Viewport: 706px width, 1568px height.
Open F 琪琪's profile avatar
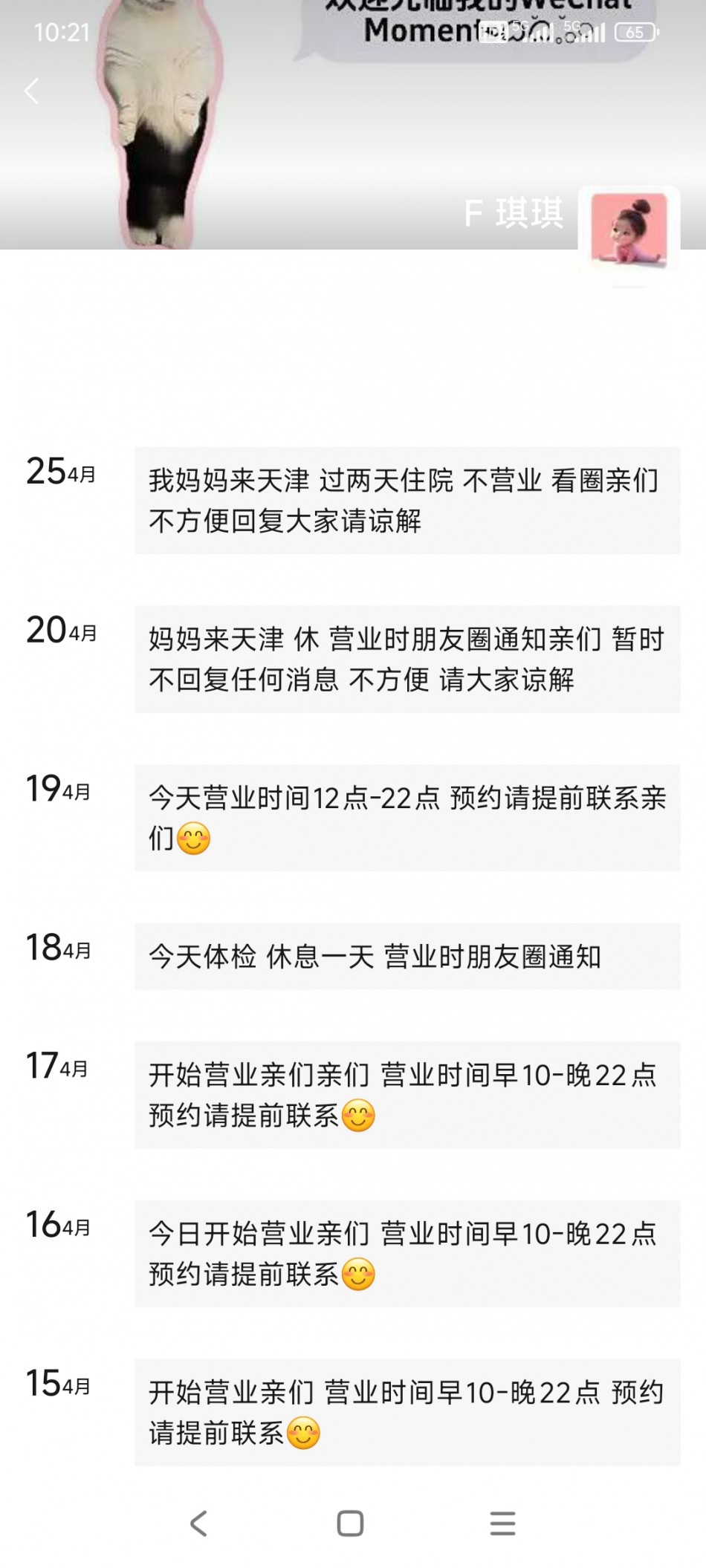click(x=629, y=236)
